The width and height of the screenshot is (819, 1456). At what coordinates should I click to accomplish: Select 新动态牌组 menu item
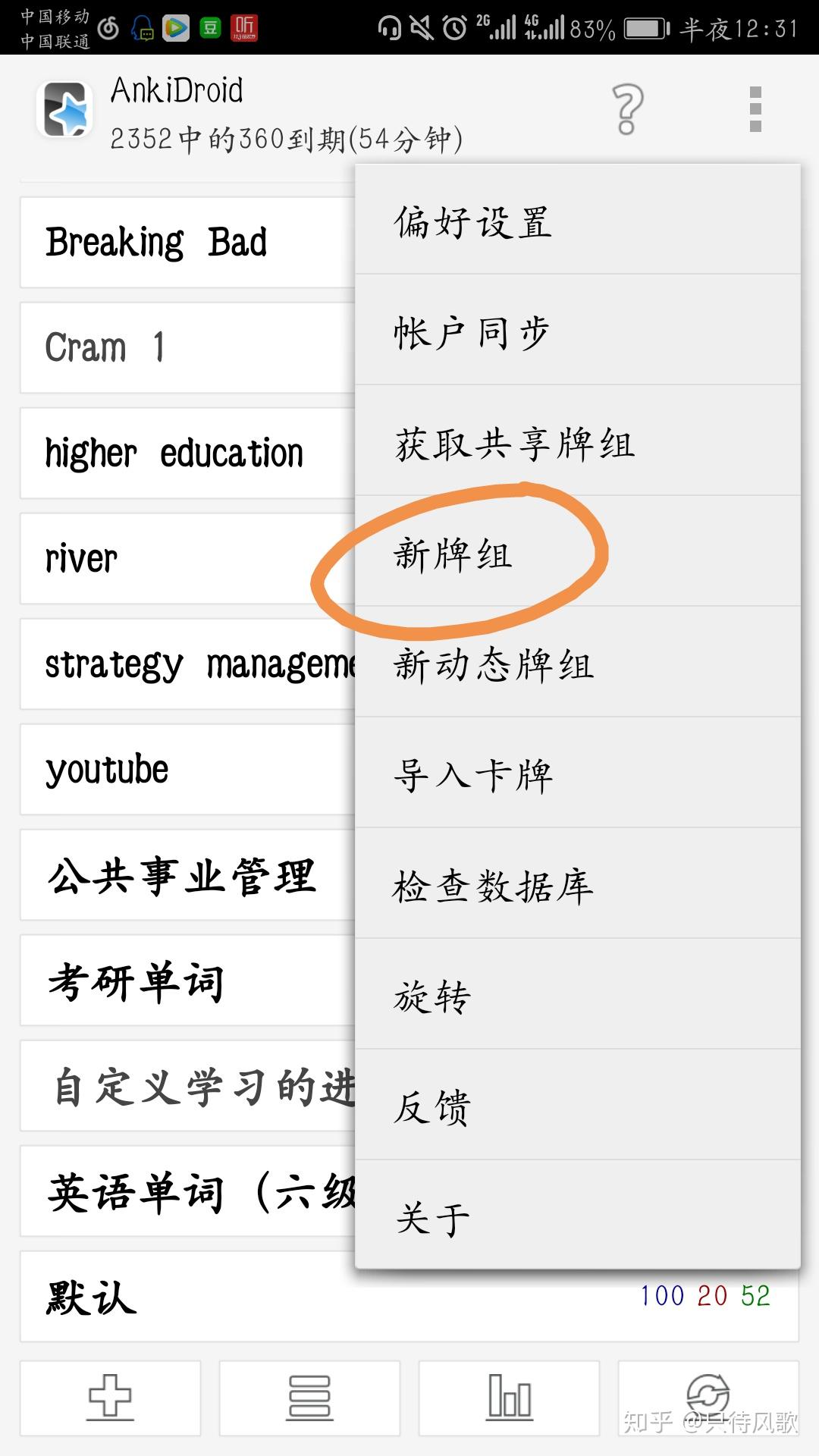(578, 662)
